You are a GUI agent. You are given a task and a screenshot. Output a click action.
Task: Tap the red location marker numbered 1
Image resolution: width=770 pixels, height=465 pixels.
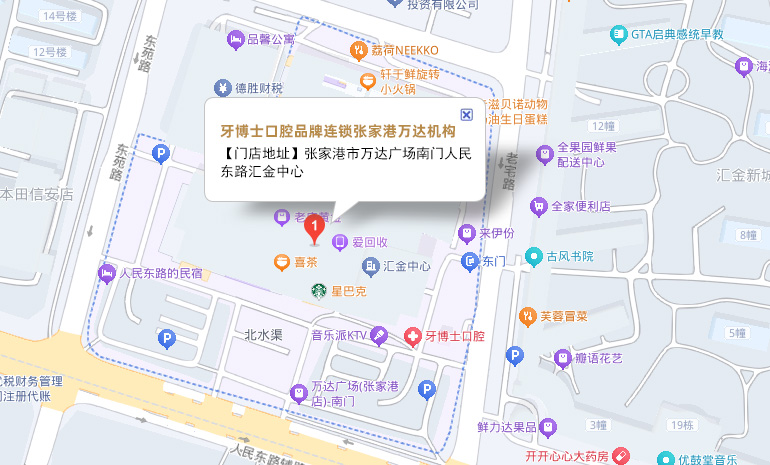314,229
